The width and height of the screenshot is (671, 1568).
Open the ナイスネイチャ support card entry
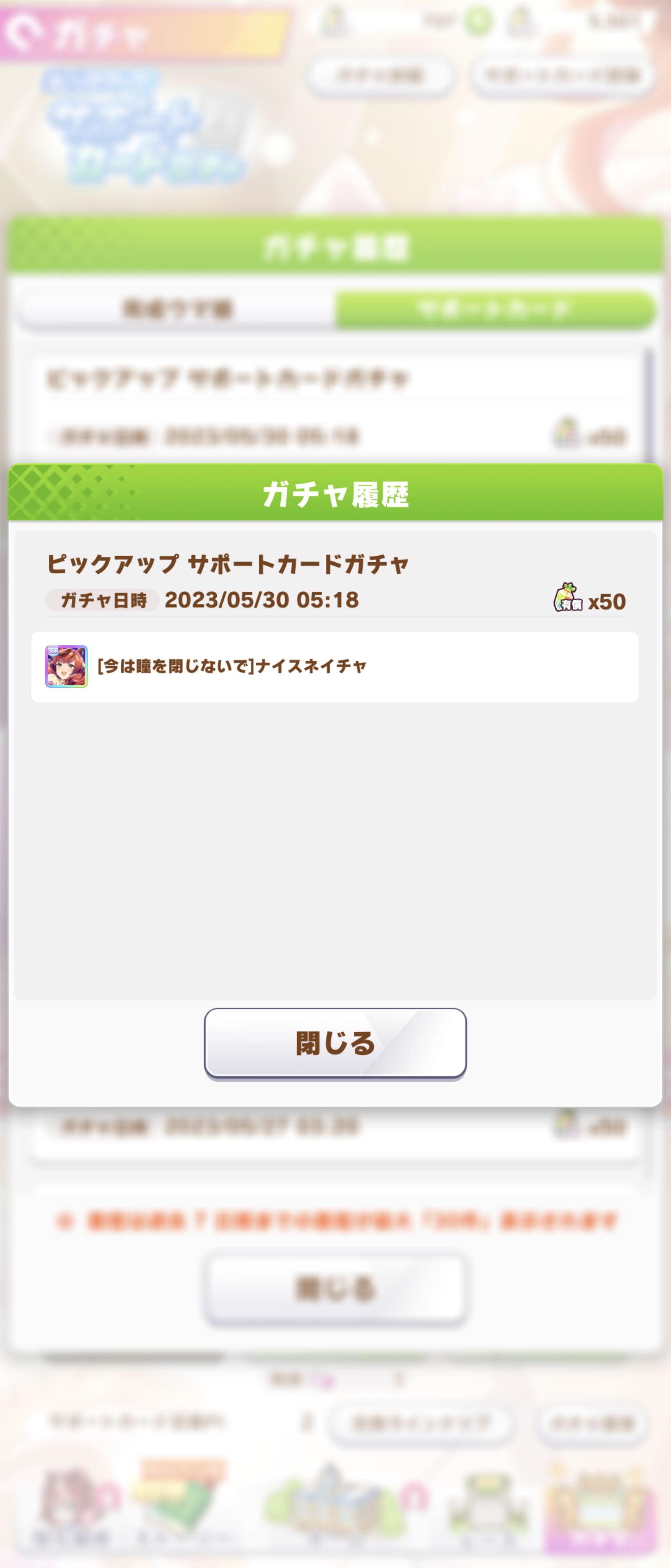[x=335, y=666]
